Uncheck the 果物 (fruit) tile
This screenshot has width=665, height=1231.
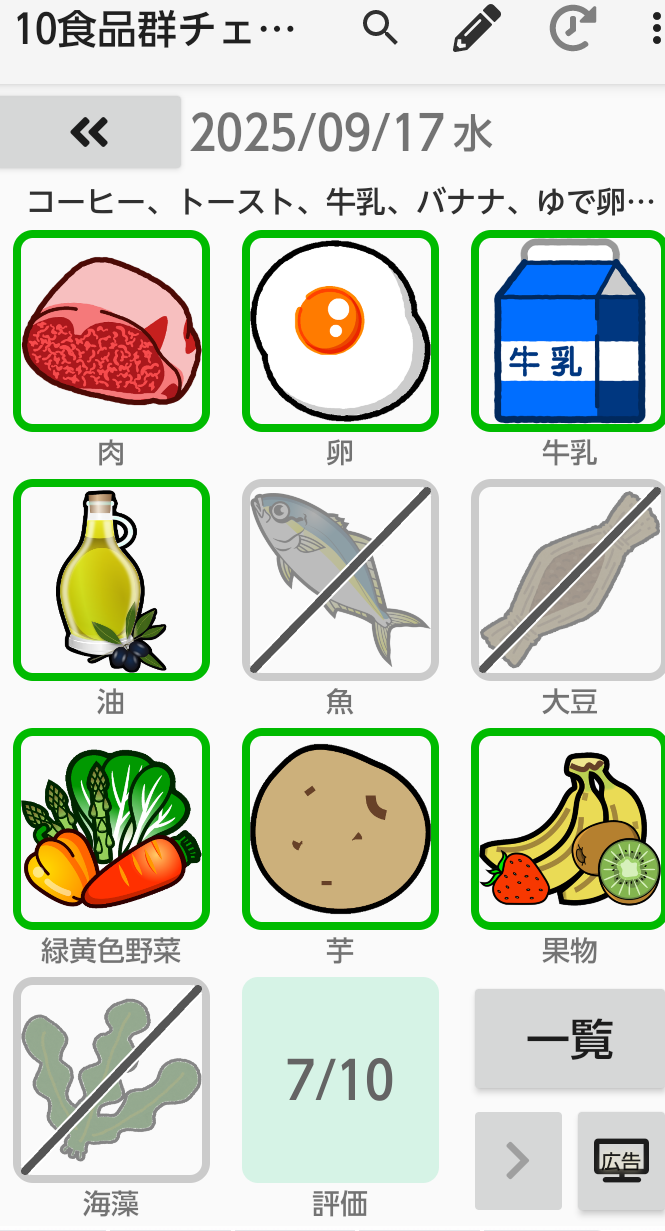(x=568, y=828)
